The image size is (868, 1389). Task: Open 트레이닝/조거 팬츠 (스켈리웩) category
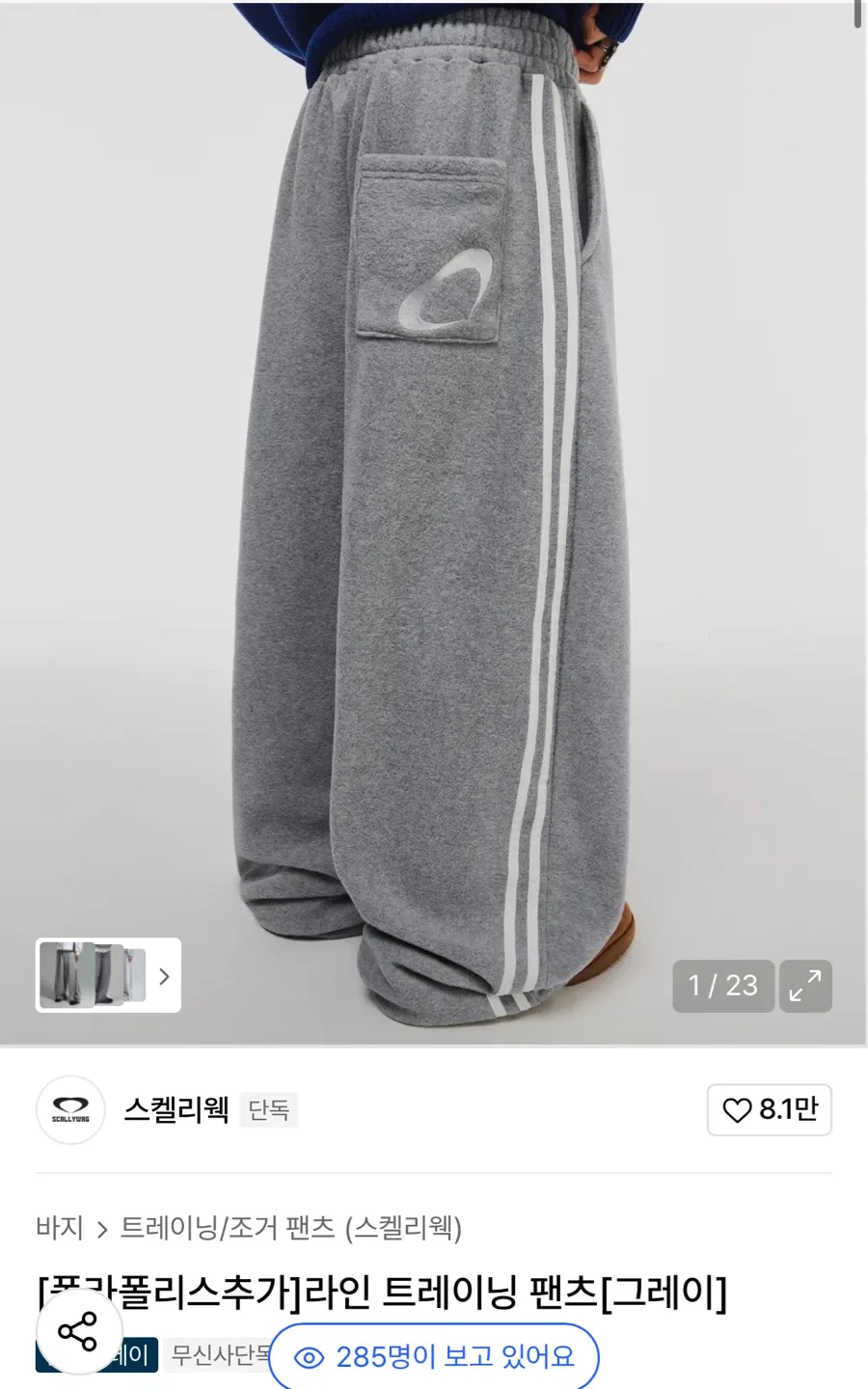pos(290,1228)
